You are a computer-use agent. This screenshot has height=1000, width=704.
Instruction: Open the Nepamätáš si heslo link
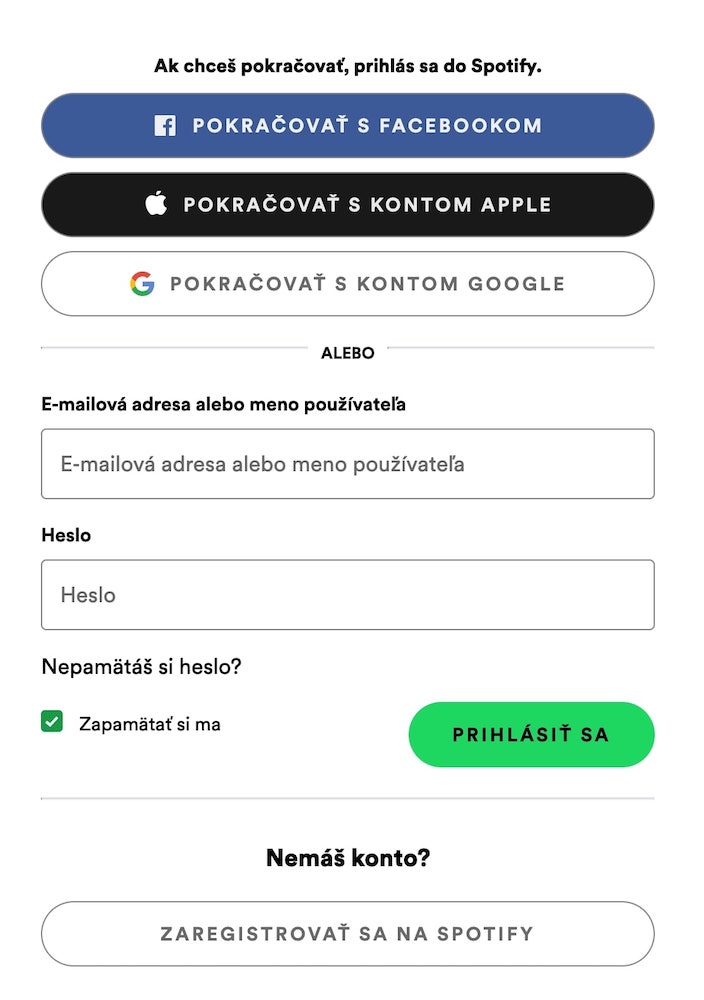pos(141,666)
